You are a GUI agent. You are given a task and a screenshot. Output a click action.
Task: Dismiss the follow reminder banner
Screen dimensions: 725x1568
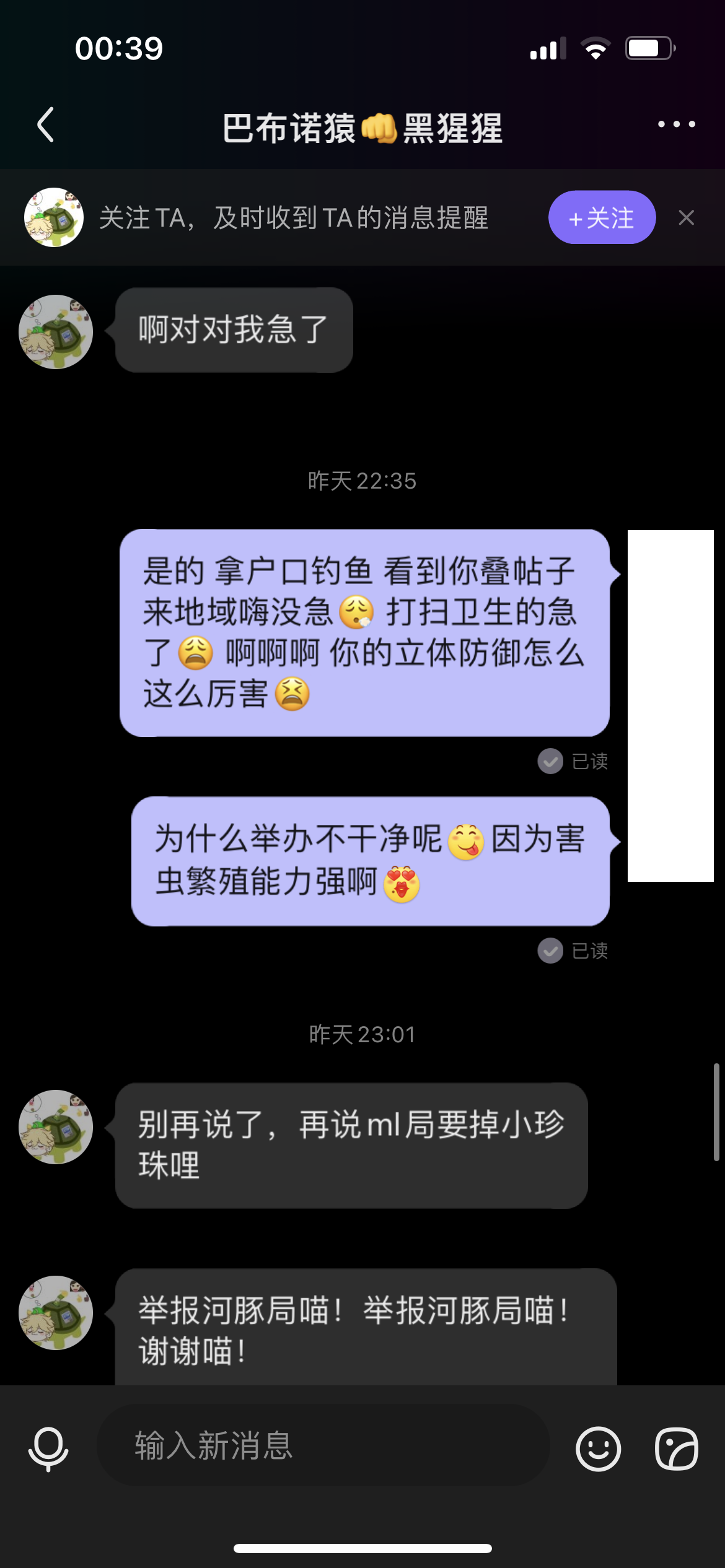coord(686,218)
